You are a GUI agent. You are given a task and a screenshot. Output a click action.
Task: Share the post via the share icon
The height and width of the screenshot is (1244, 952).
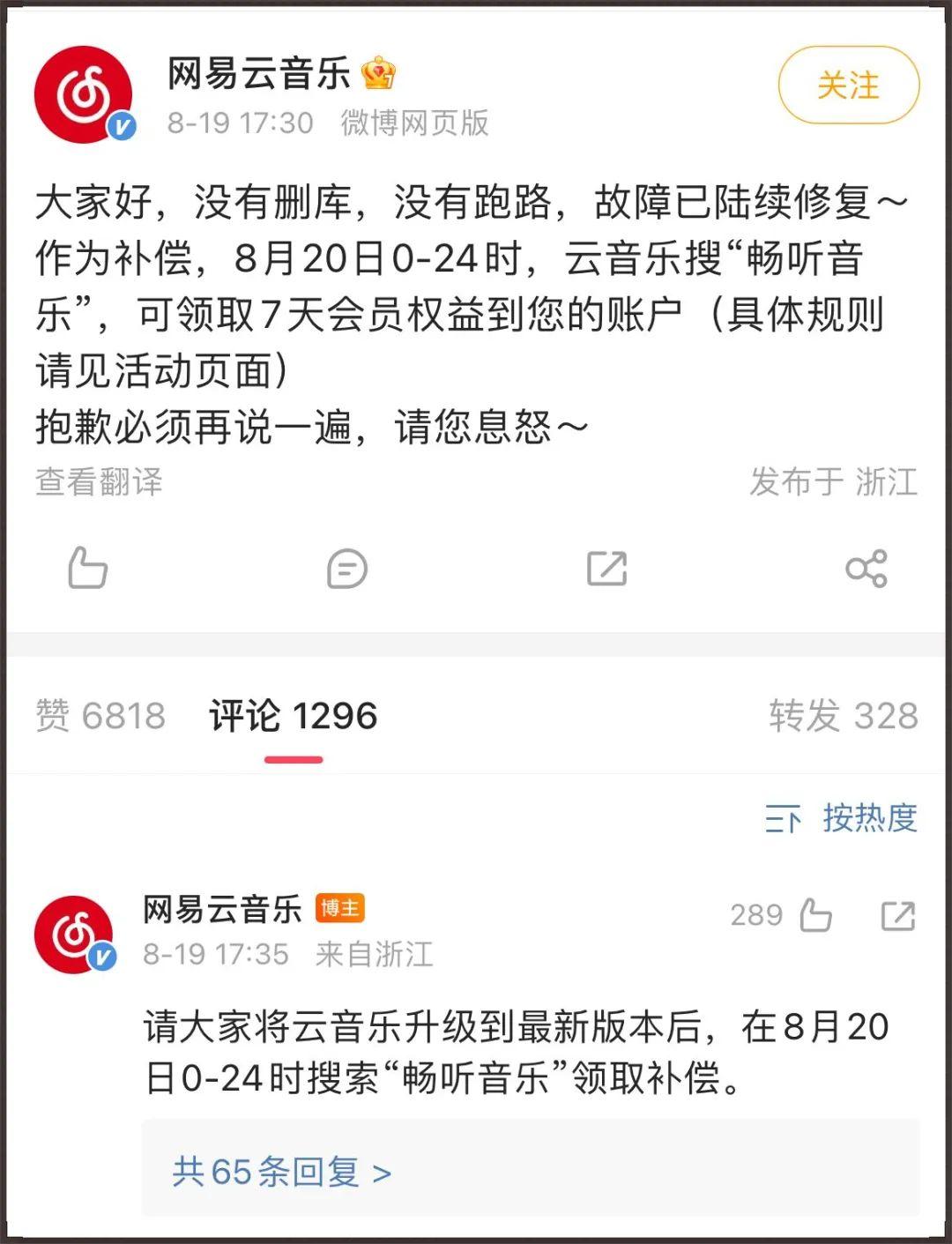click(866, 569)
